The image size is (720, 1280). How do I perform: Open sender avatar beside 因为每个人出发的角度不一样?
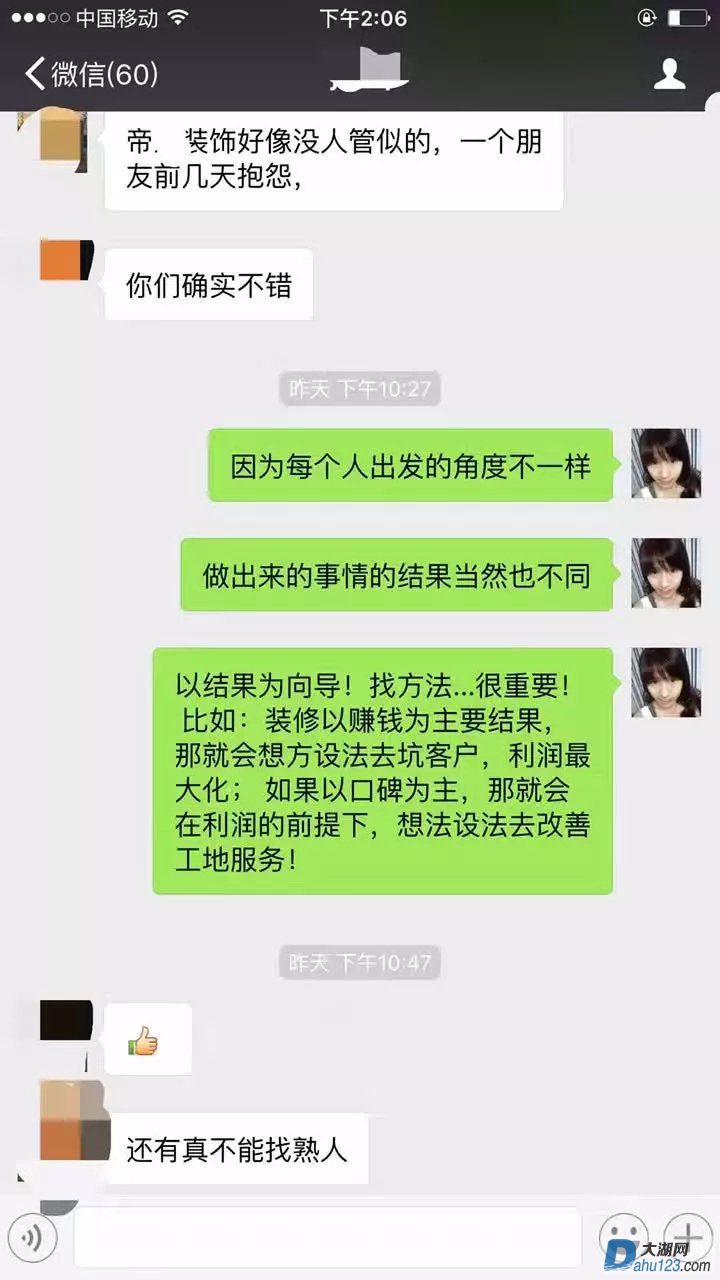(665, 464)
